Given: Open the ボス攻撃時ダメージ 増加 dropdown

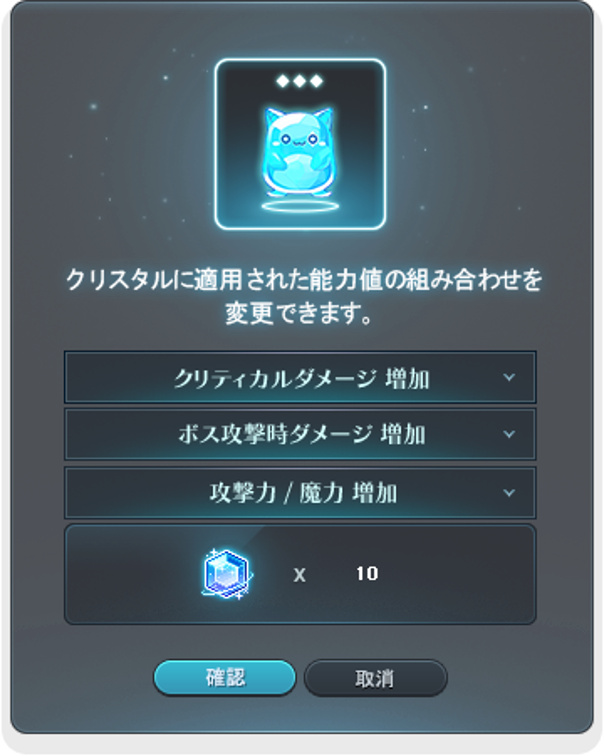Looking at the screenshot, I should tap(300, 434).
